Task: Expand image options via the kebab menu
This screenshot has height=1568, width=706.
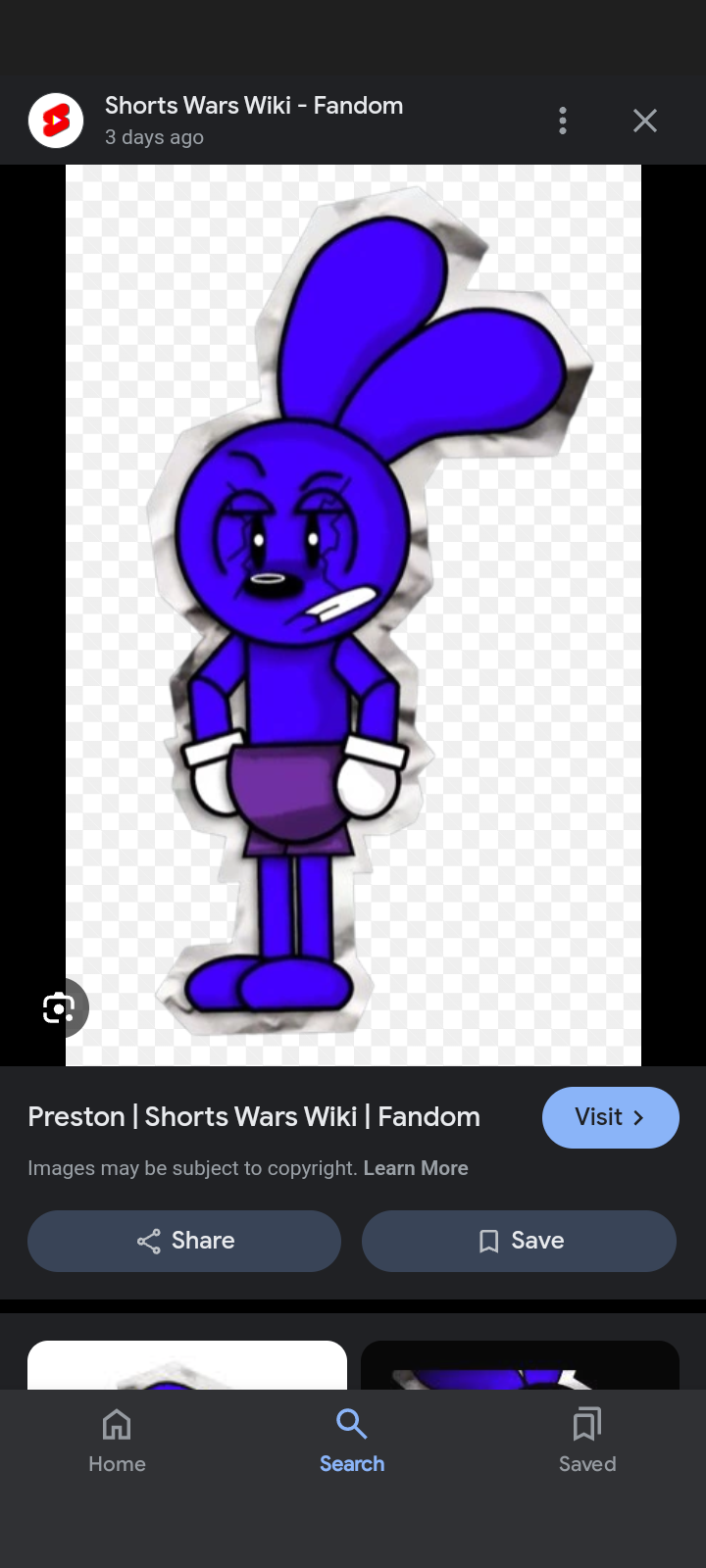Action: click(562, 120)
